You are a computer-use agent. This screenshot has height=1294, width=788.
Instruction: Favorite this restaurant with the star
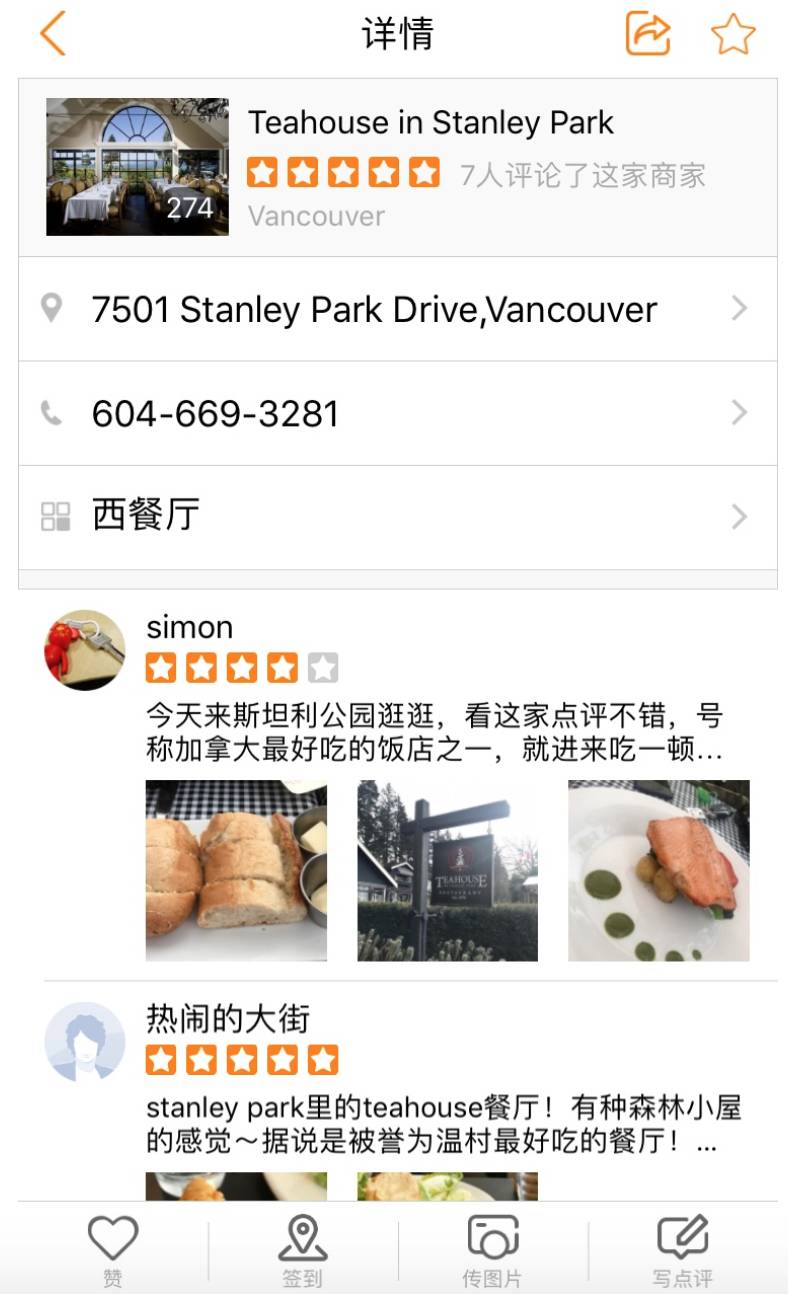point(733,34)
